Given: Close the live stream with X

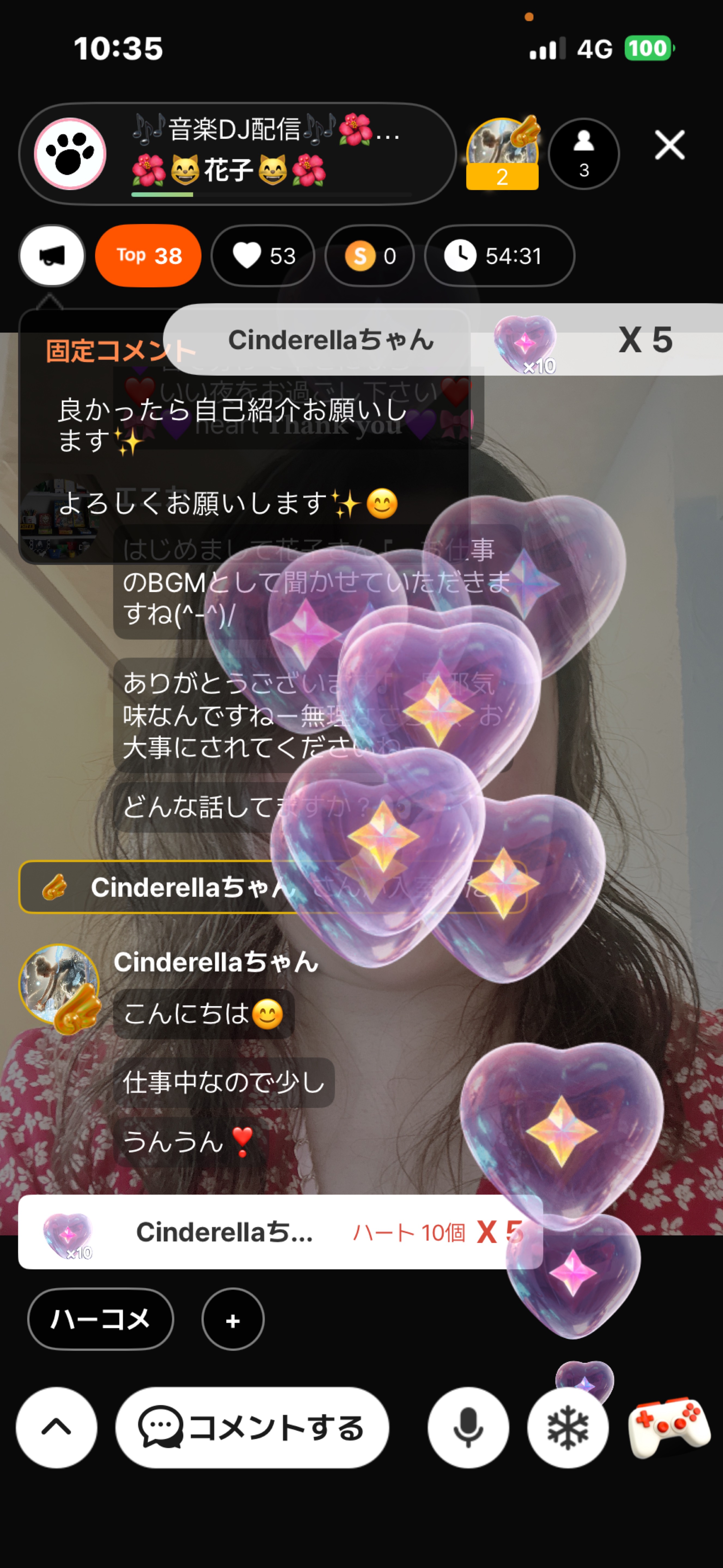Looking at the screenshot, I should [x=669, y=145].
